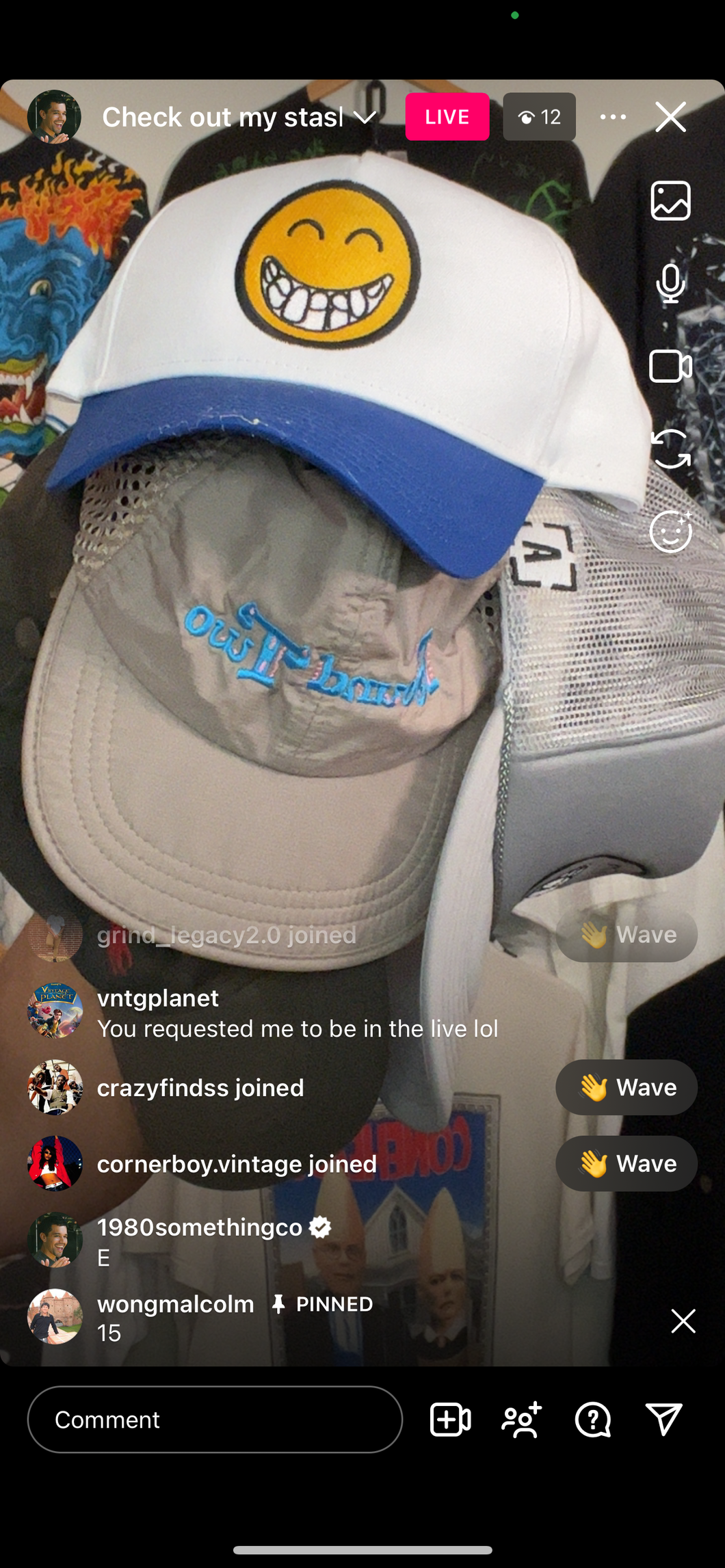View the 12 live viewers
Screen dimensions: 725x1568
point(539,117)
